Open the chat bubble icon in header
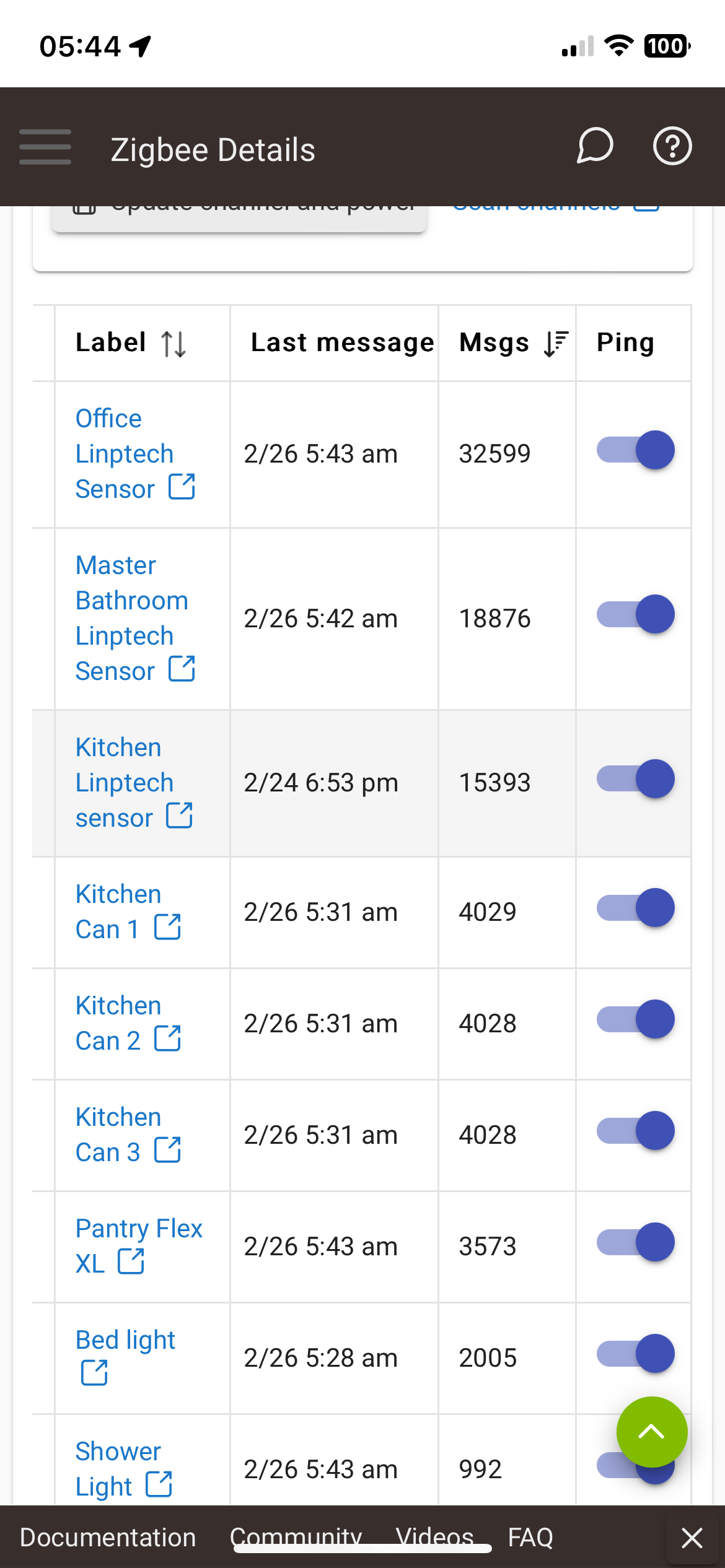 595,147
